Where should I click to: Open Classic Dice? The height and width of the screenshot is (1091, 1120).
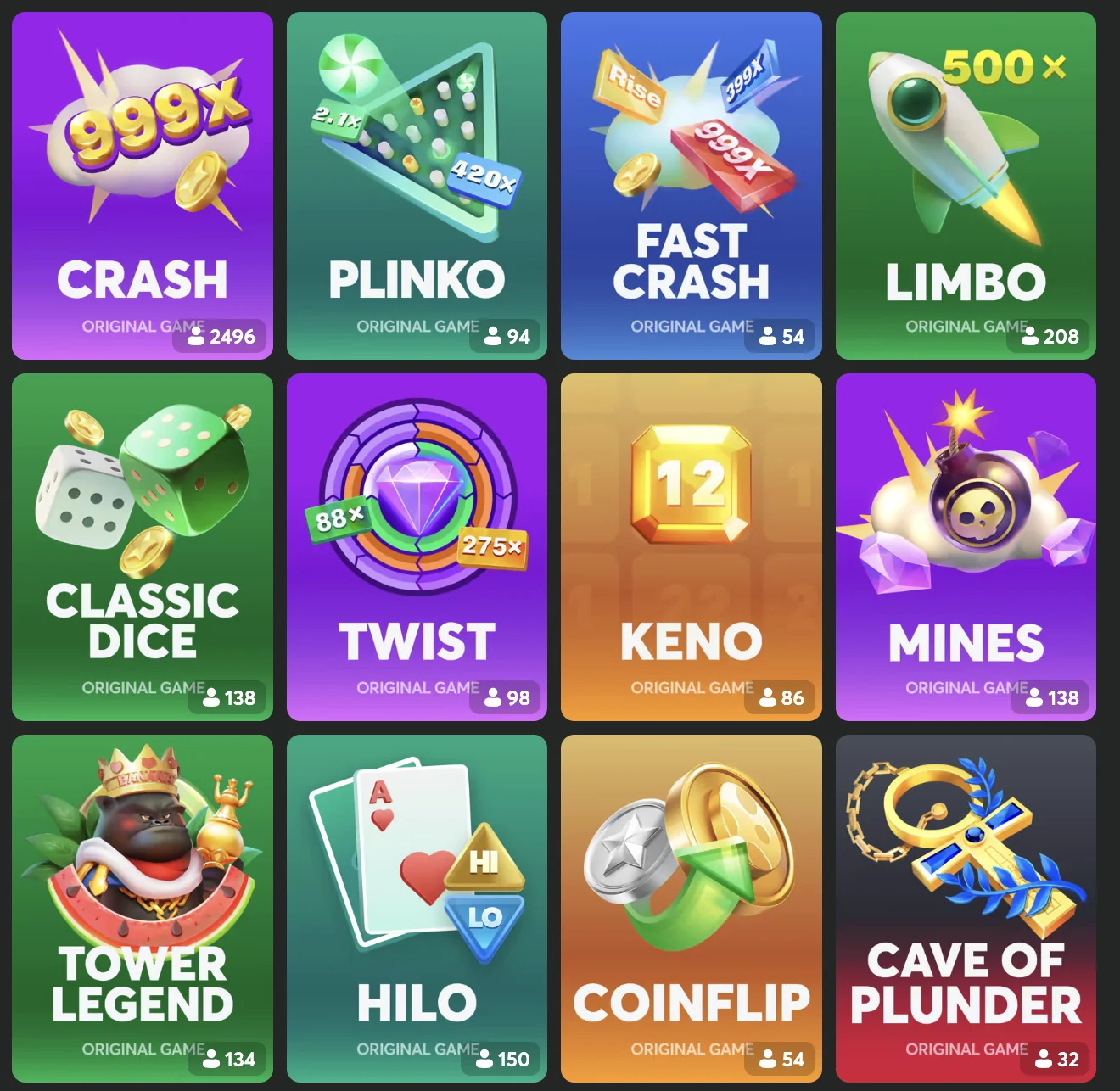pos(143,547)
